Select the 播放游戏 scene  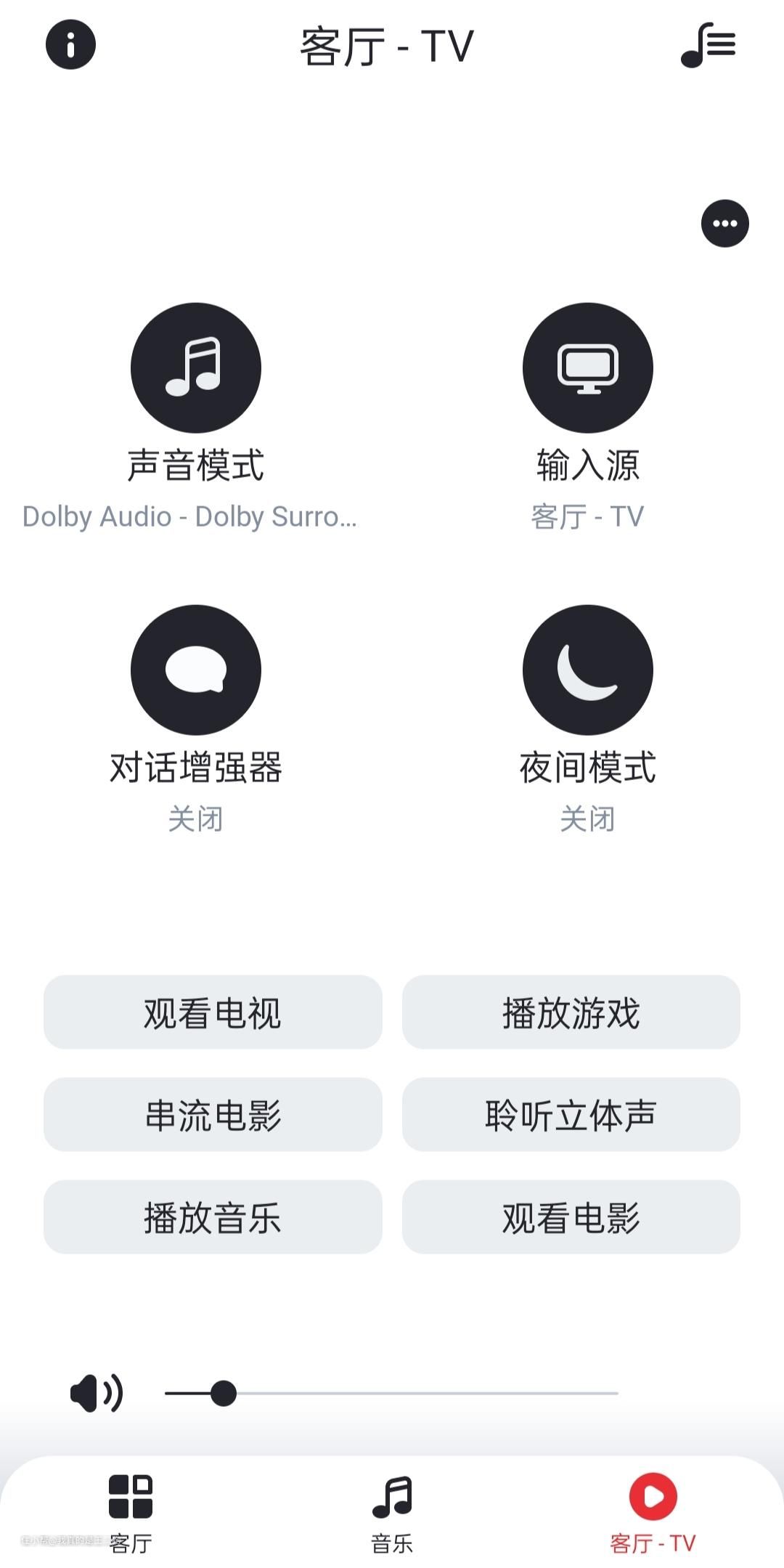(x=571, y=1012)
